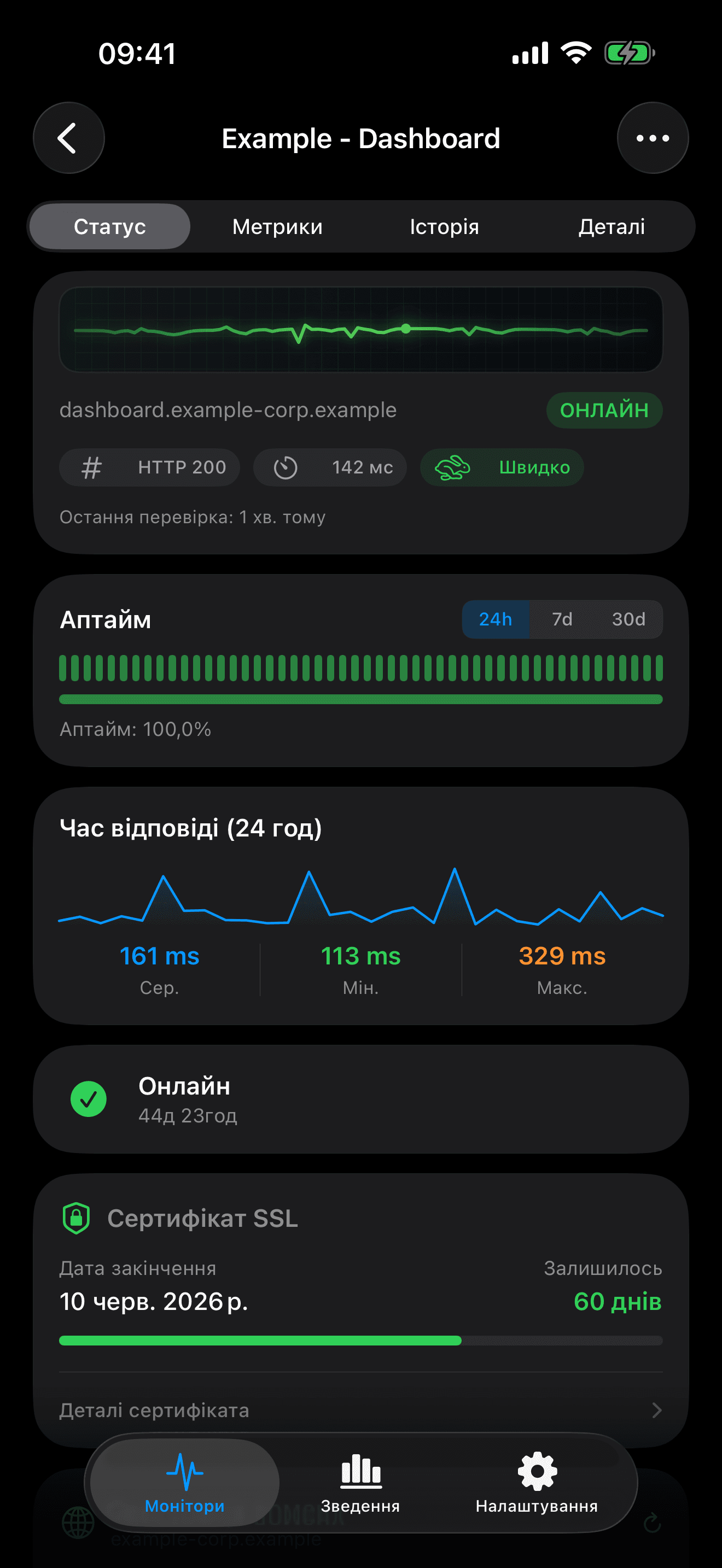
Task: Tap the SSL expiry progress bar
Action: [361, 1341]
